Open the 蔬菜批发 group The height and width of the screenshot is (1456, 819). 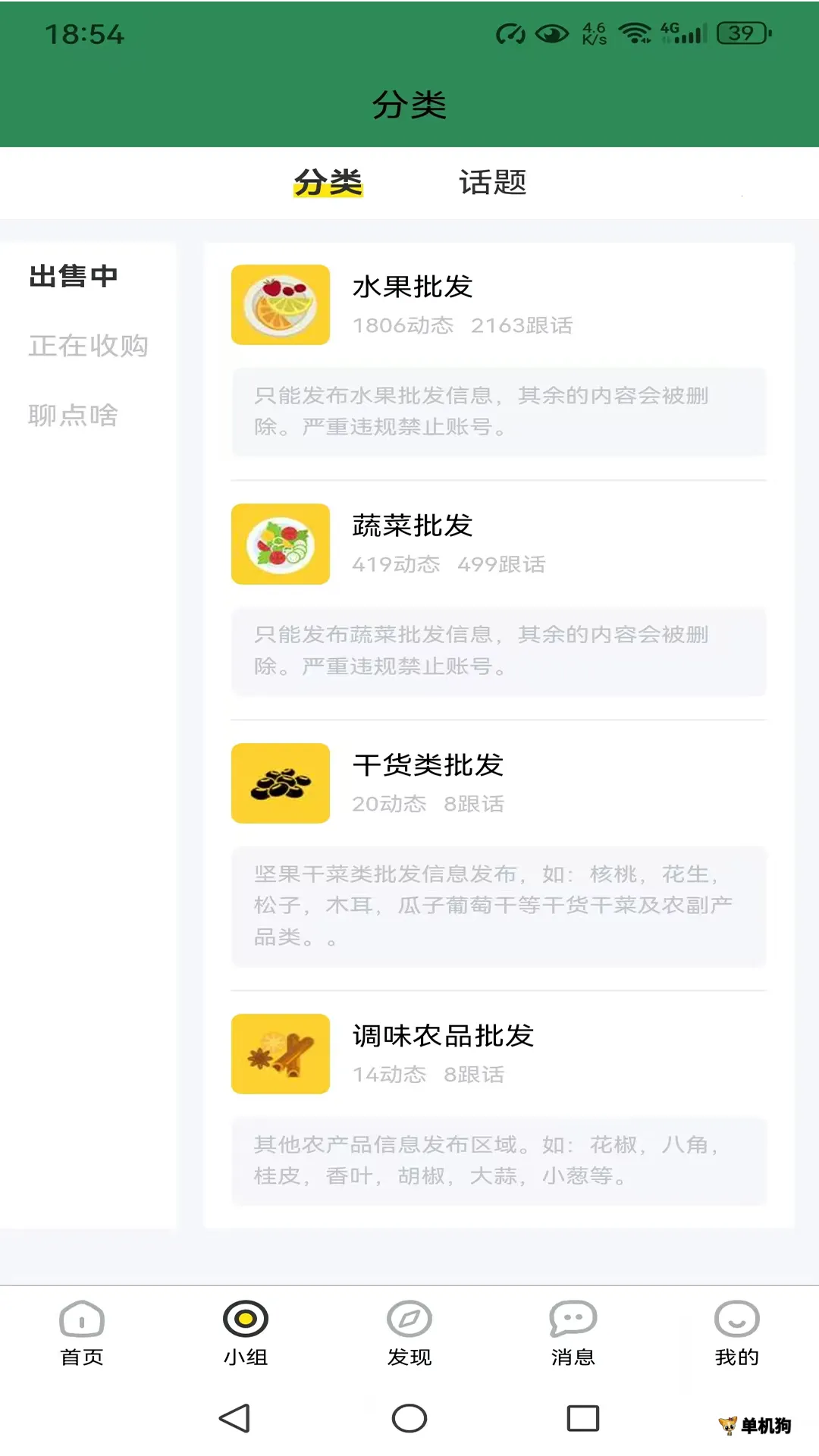tap(413, 526)
